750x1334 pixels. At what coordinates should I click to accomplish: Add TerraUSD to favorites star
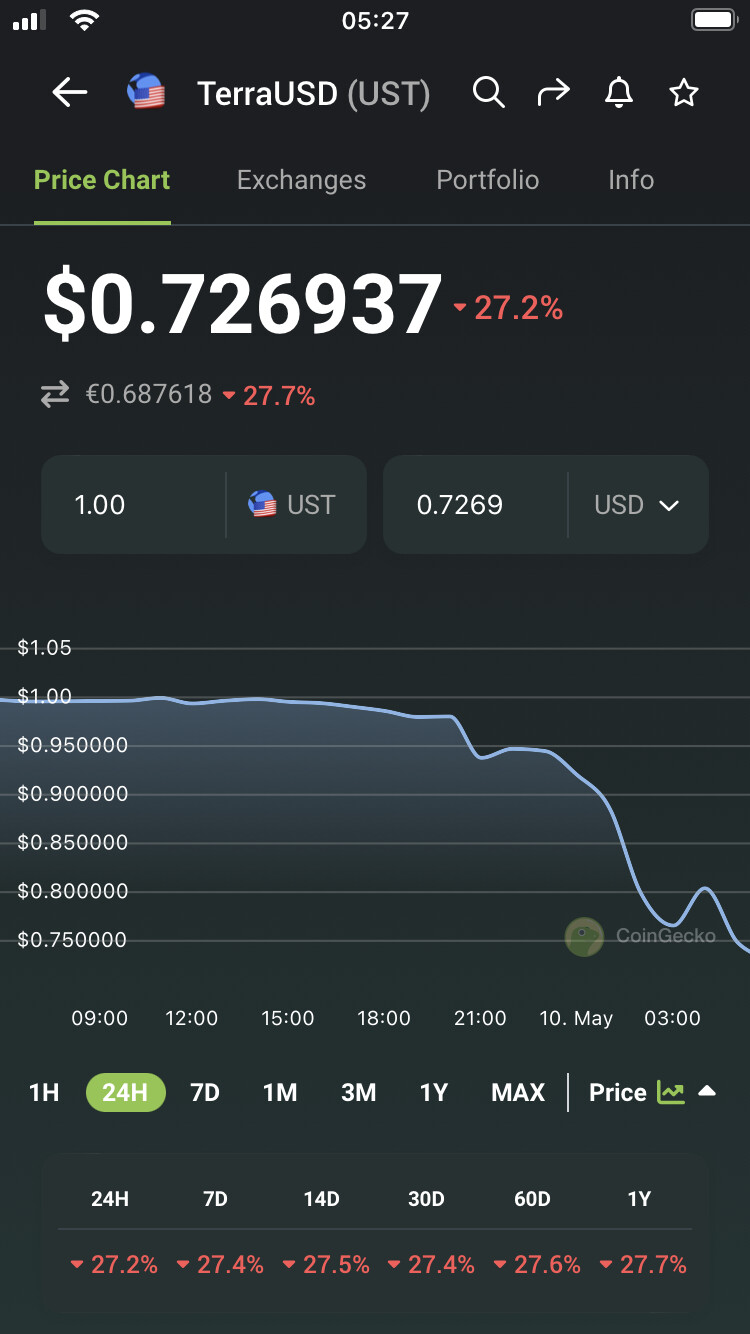[x=684, y=93]
